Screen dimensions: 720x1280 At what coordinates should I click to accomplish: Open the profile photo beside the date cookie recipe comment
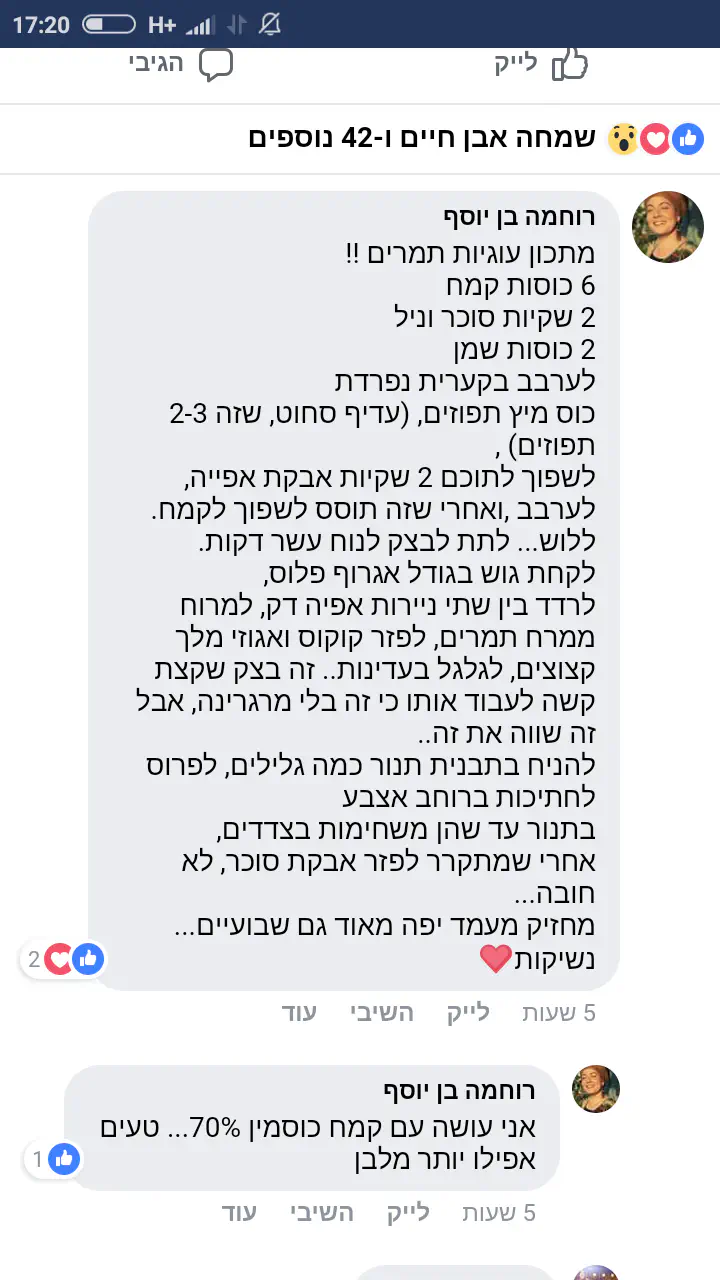(x=667, y=227)
